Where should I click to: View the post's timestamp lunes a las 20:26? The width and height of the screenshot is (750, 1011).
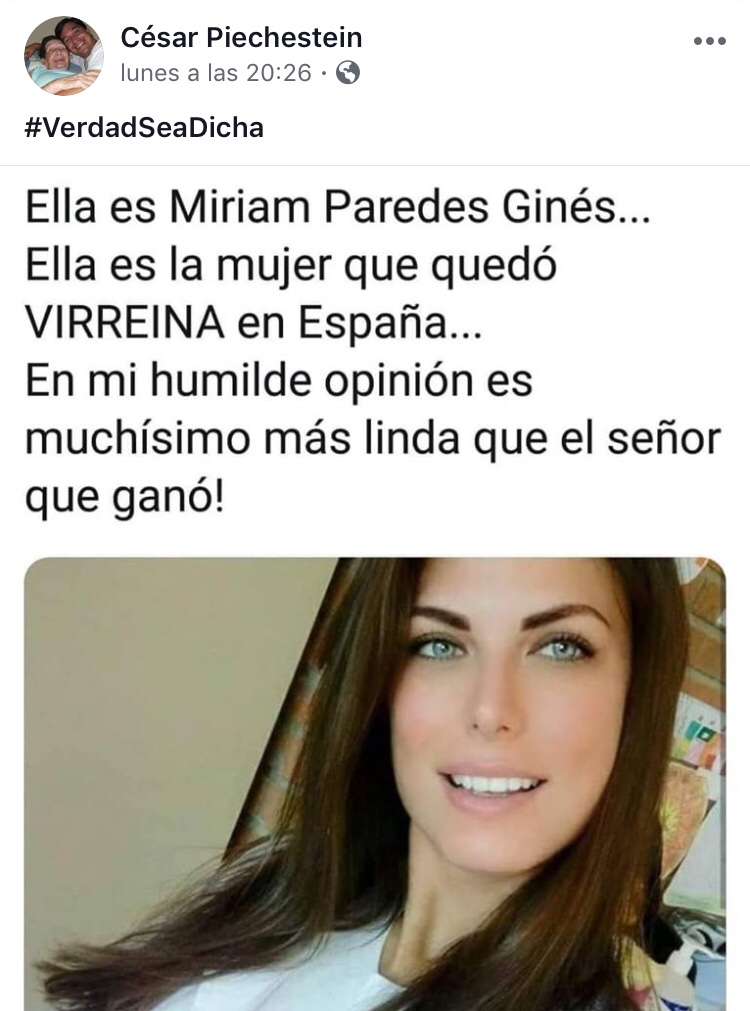[216, 72]
